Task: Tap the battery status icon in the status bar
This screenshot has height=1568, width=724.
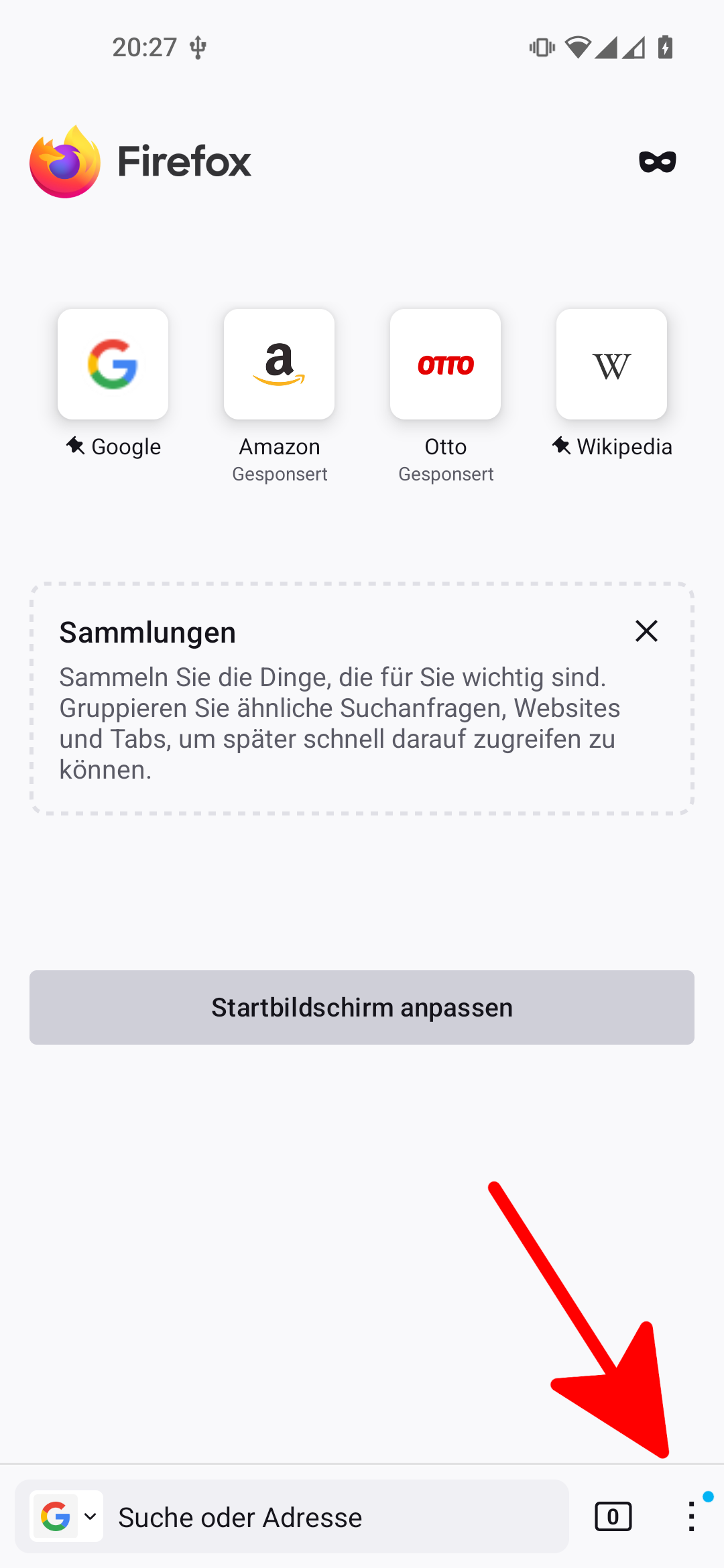Action: coord(664,46)
